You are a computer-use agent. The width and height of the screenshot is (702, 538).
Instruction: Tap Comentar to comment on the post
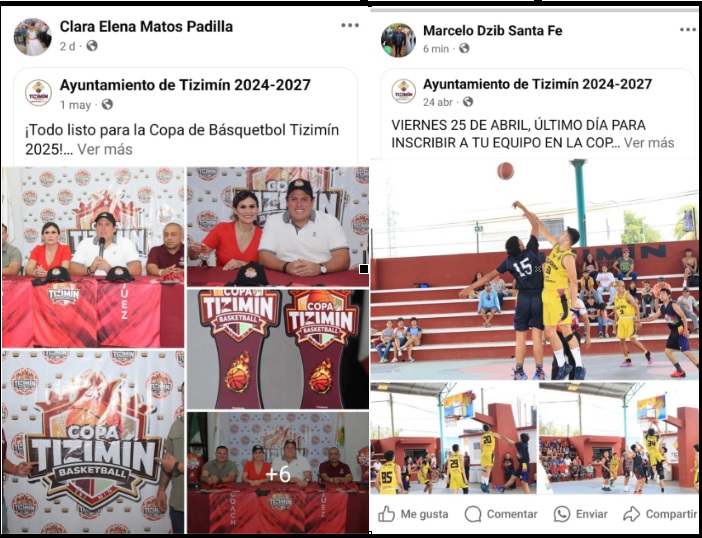coord(501,514)
